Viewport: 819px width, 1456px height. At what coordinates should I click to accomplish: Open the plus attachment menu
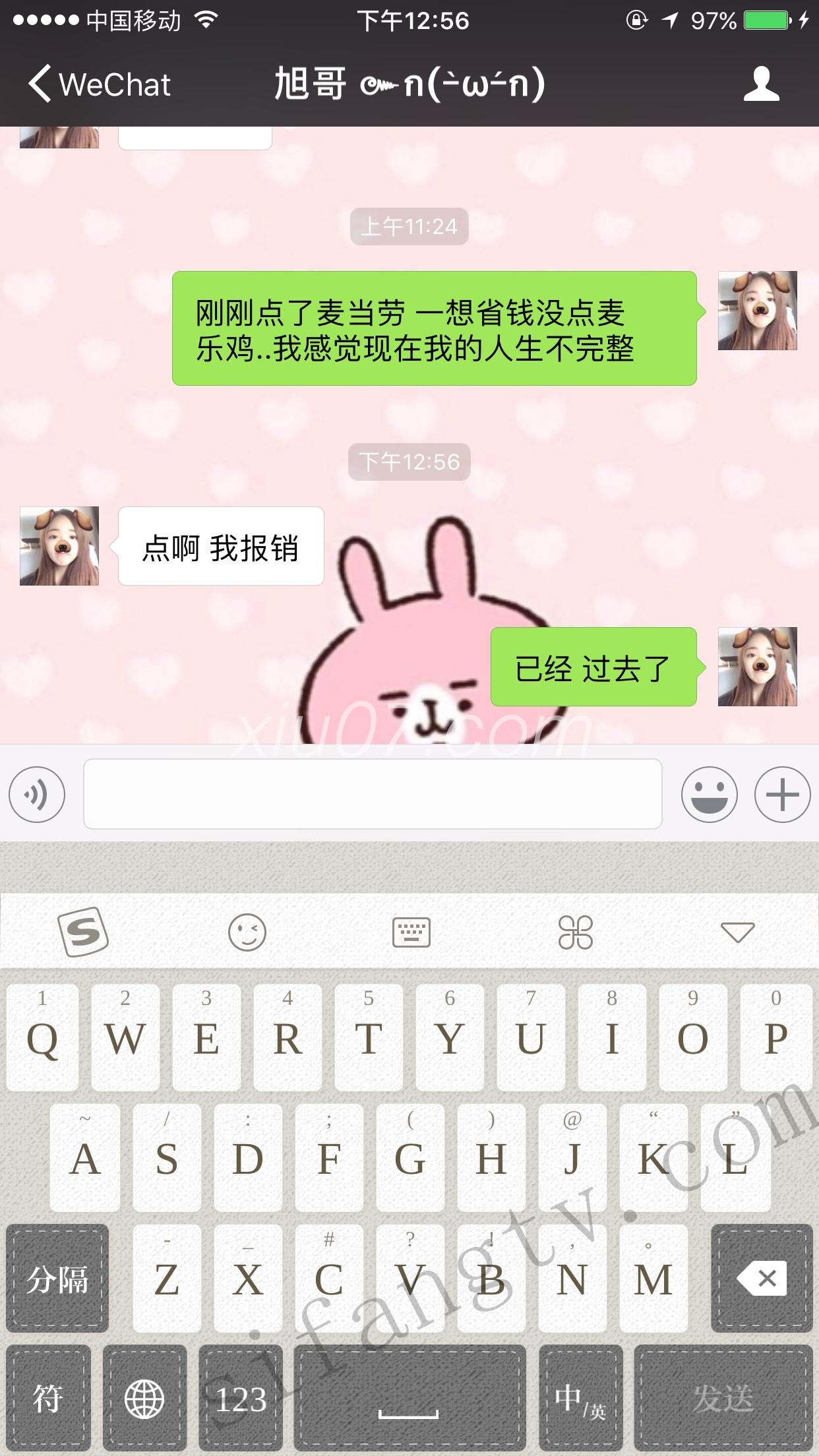pos(782,794)
